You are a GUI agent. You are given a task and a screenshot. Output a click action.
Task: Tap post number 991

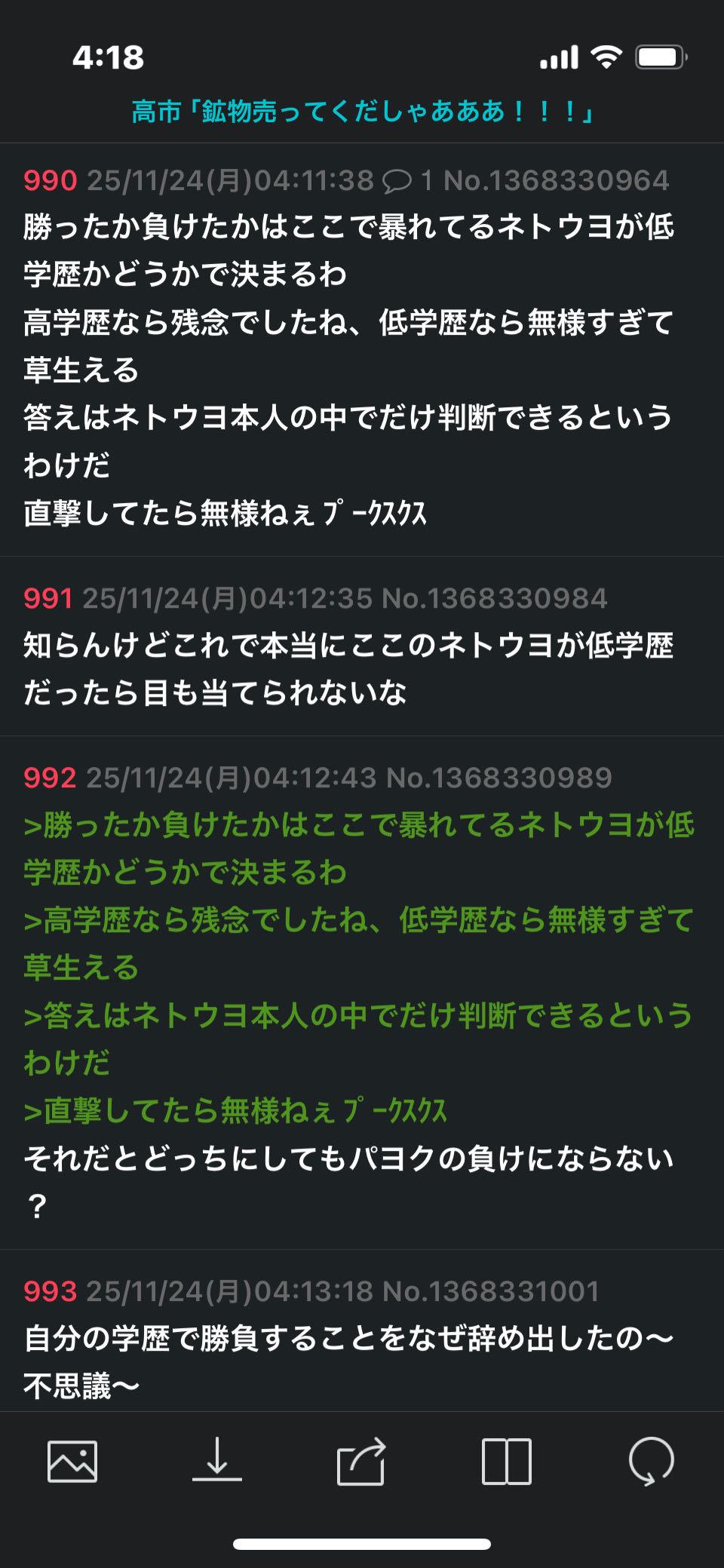tap(48, 599)
